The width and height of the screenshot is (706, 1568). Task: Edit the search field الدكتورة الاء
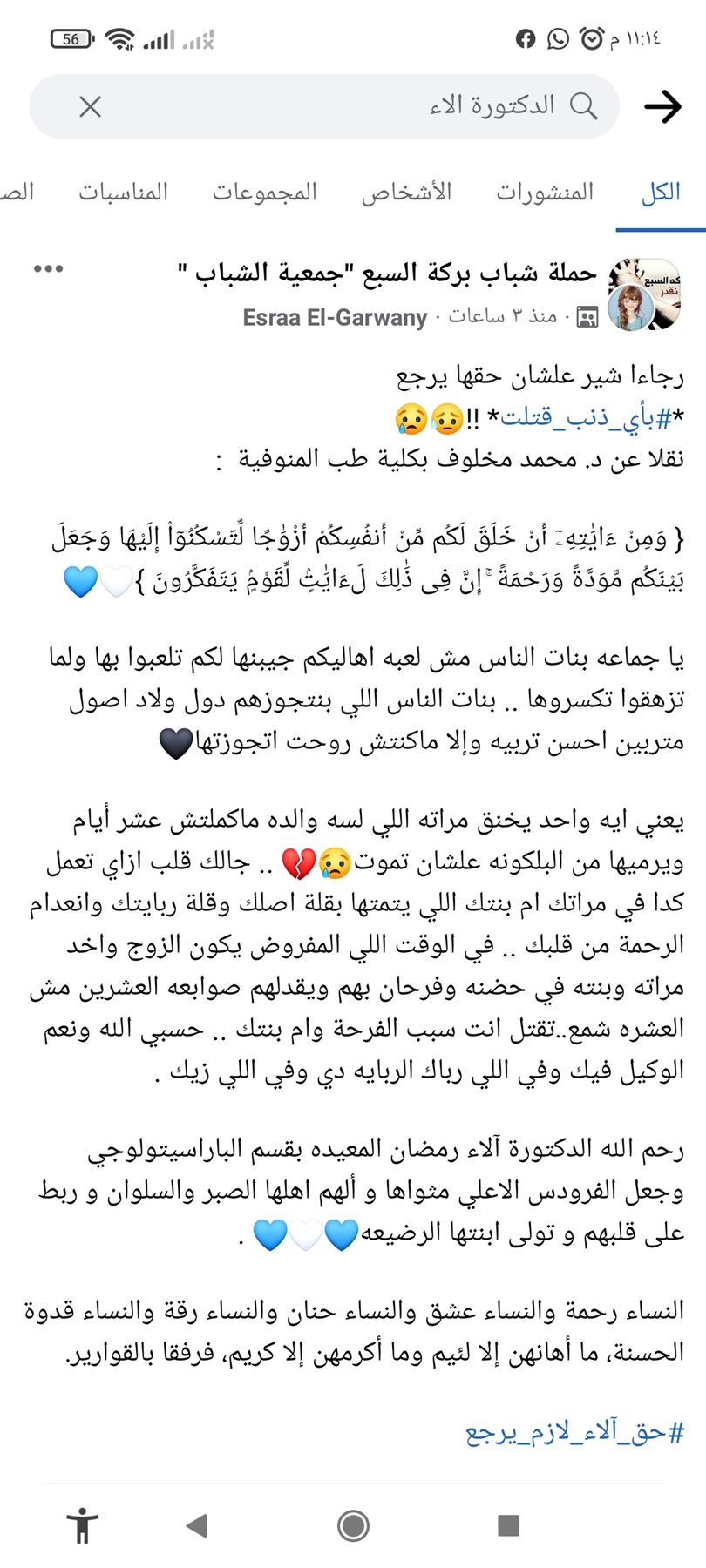point(392,106)
